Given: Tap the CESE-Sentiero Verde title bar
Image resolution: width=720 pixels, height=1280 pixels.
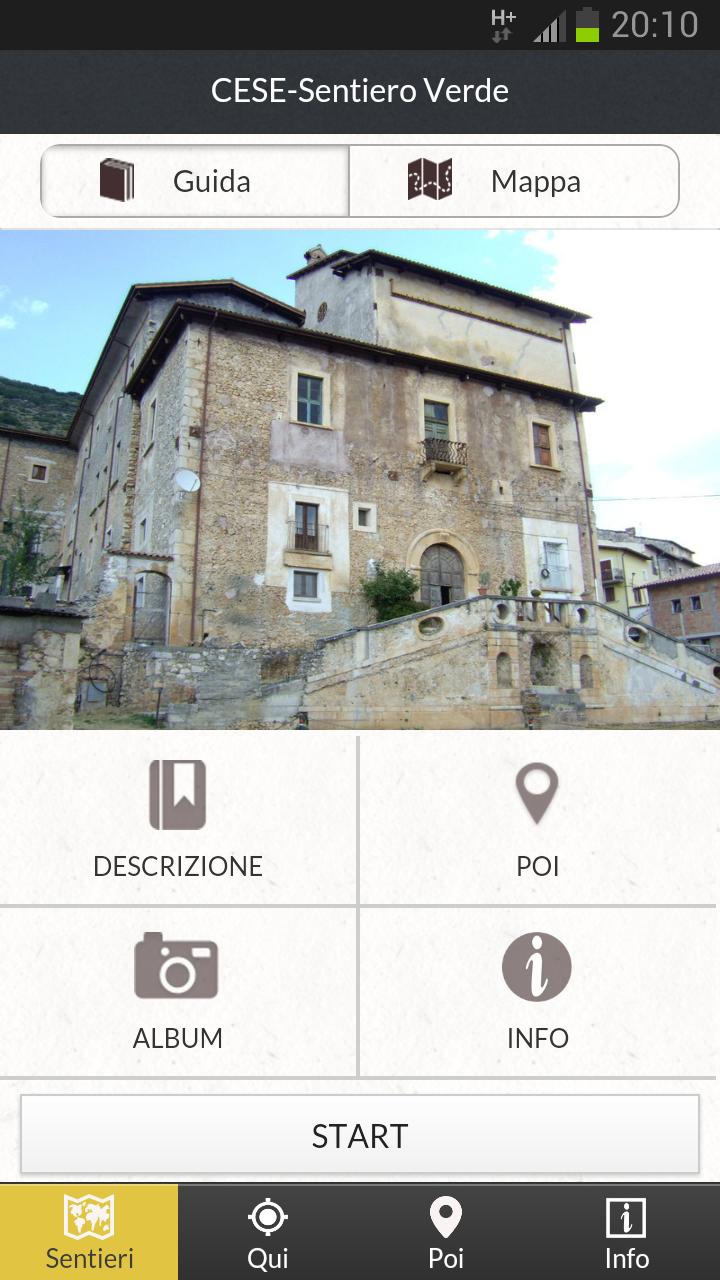Looking at the screenshot, I should (x=360, y=90).
